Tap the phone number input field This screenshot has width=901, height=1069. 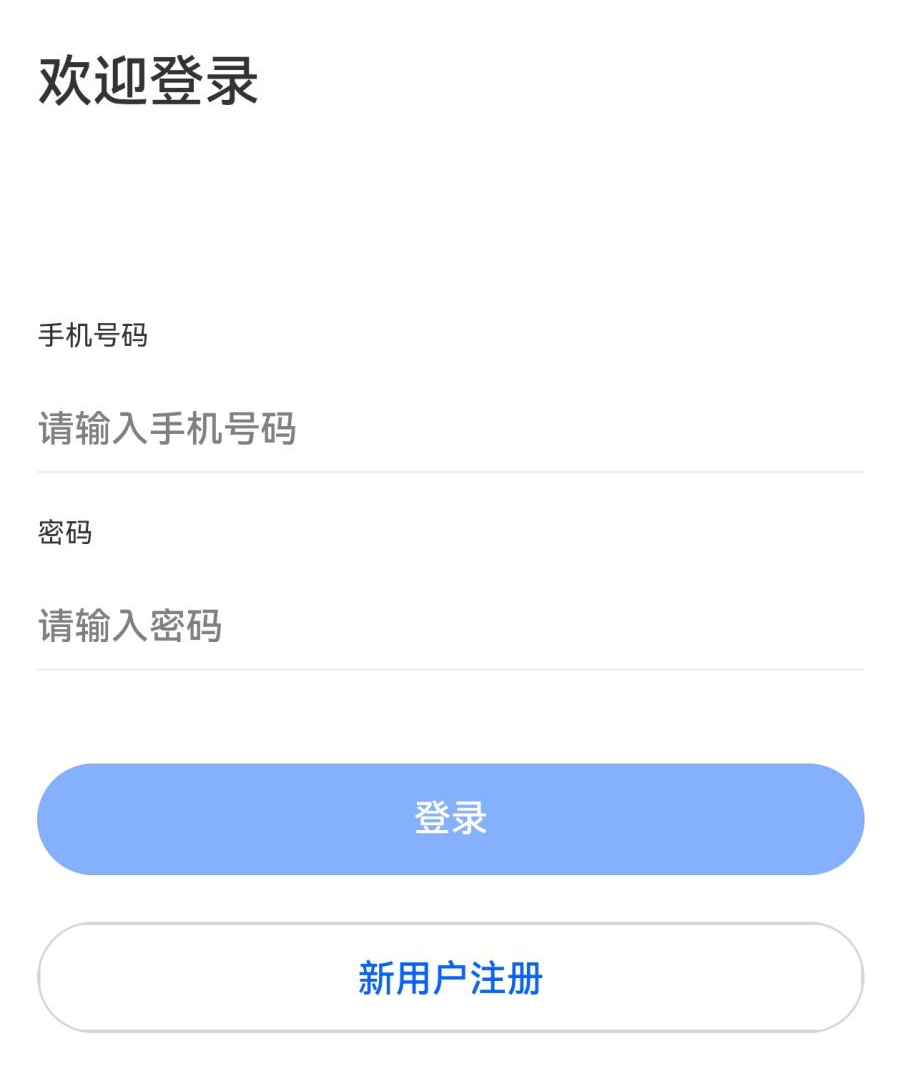(450, 429)
